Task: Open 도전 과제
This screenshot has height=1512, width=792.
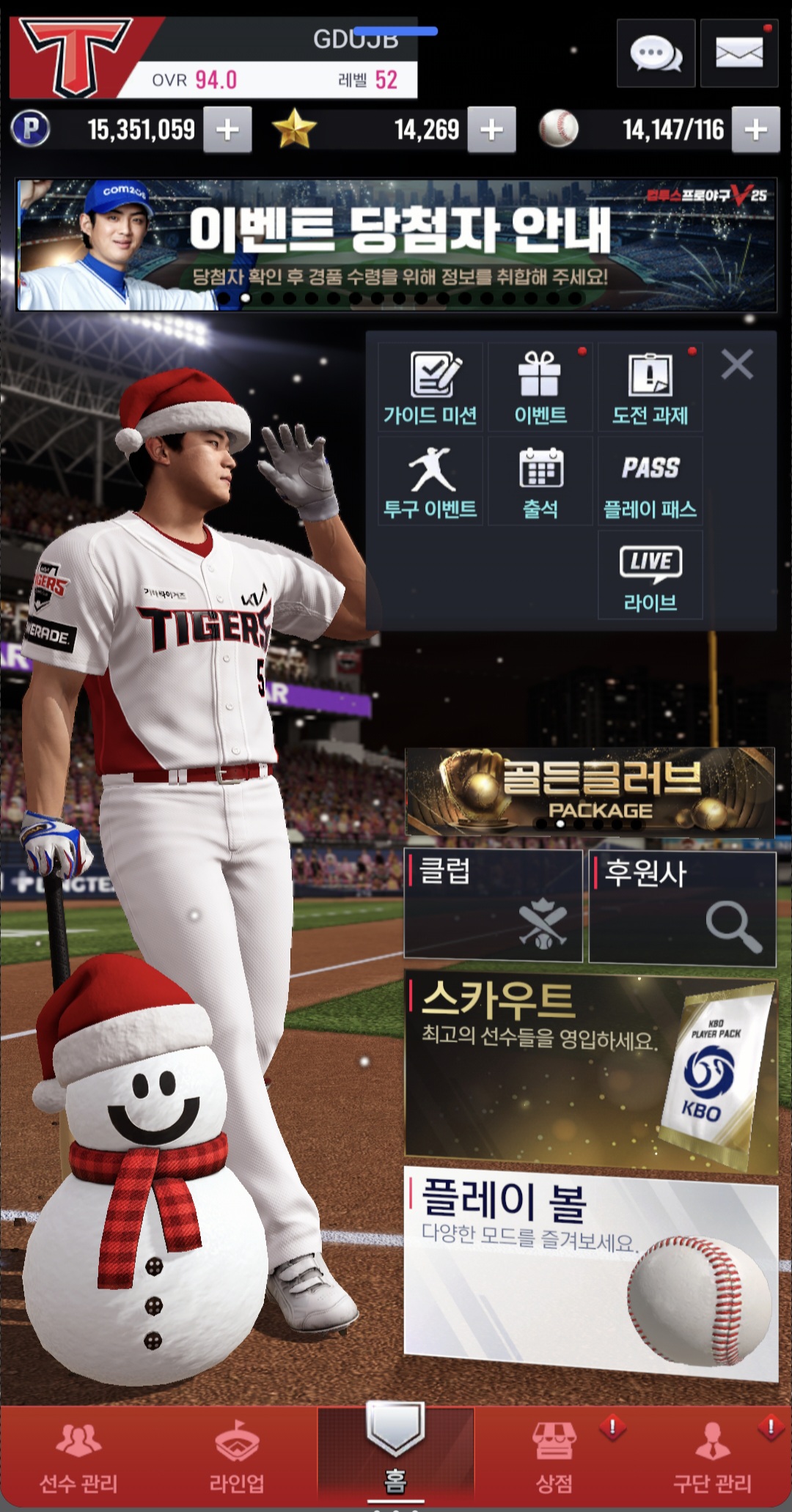Action: 650,388
